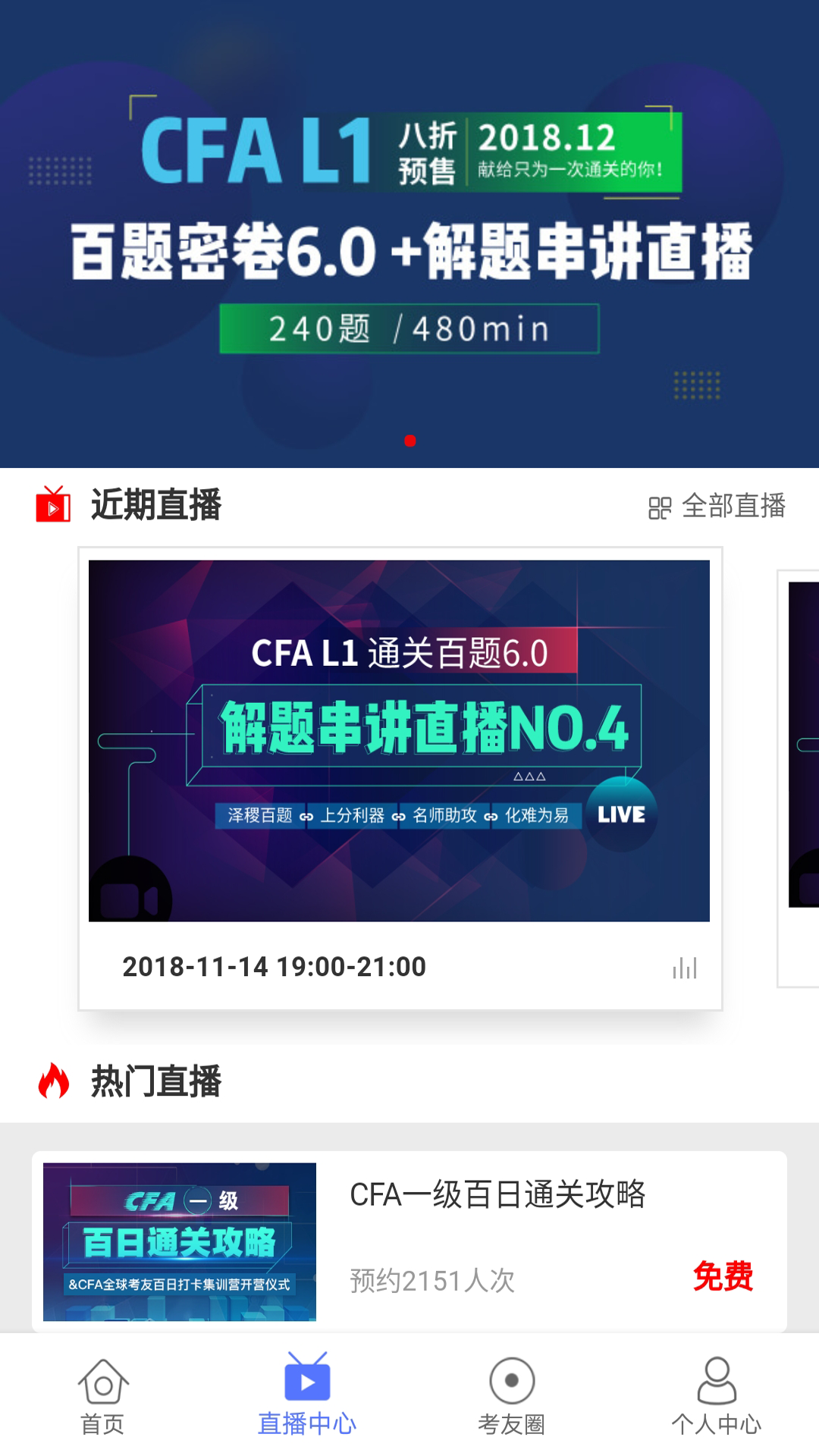819x1456 pixels.
Task: Open the CFA L1 百题密卷6.0 banner
Action: click(409, 235)
